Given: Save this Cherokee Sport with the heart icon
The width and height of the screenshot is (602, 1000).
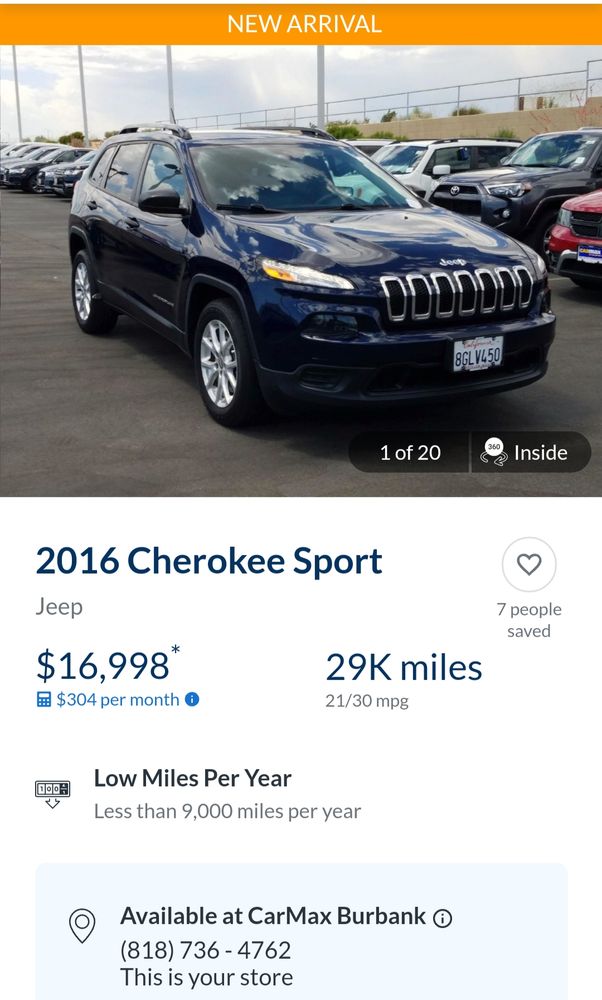Looking at the screenshot, I should pos(529,565).
